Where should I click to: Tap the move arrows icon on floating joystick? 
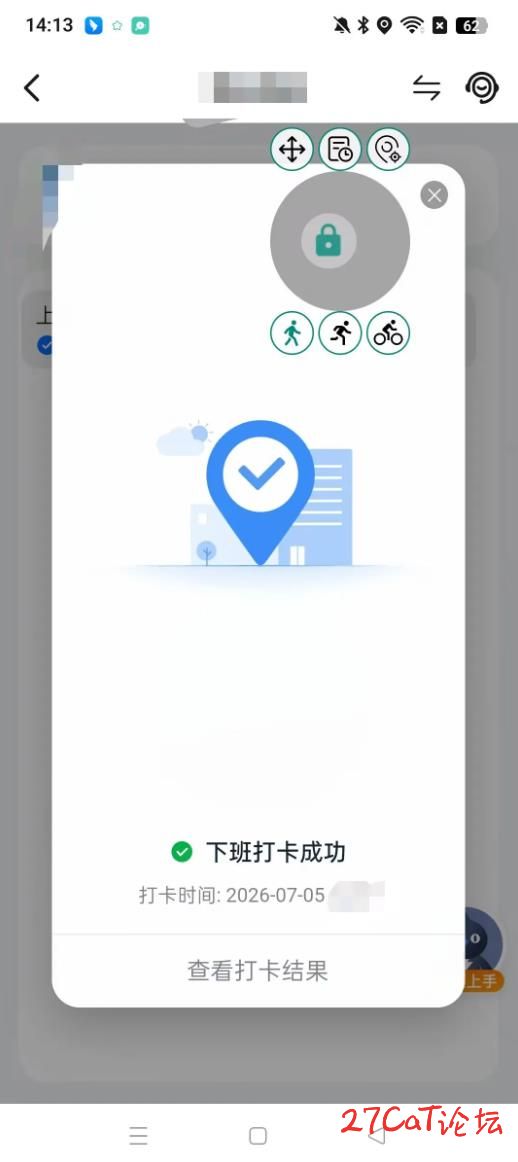point(291,150)
